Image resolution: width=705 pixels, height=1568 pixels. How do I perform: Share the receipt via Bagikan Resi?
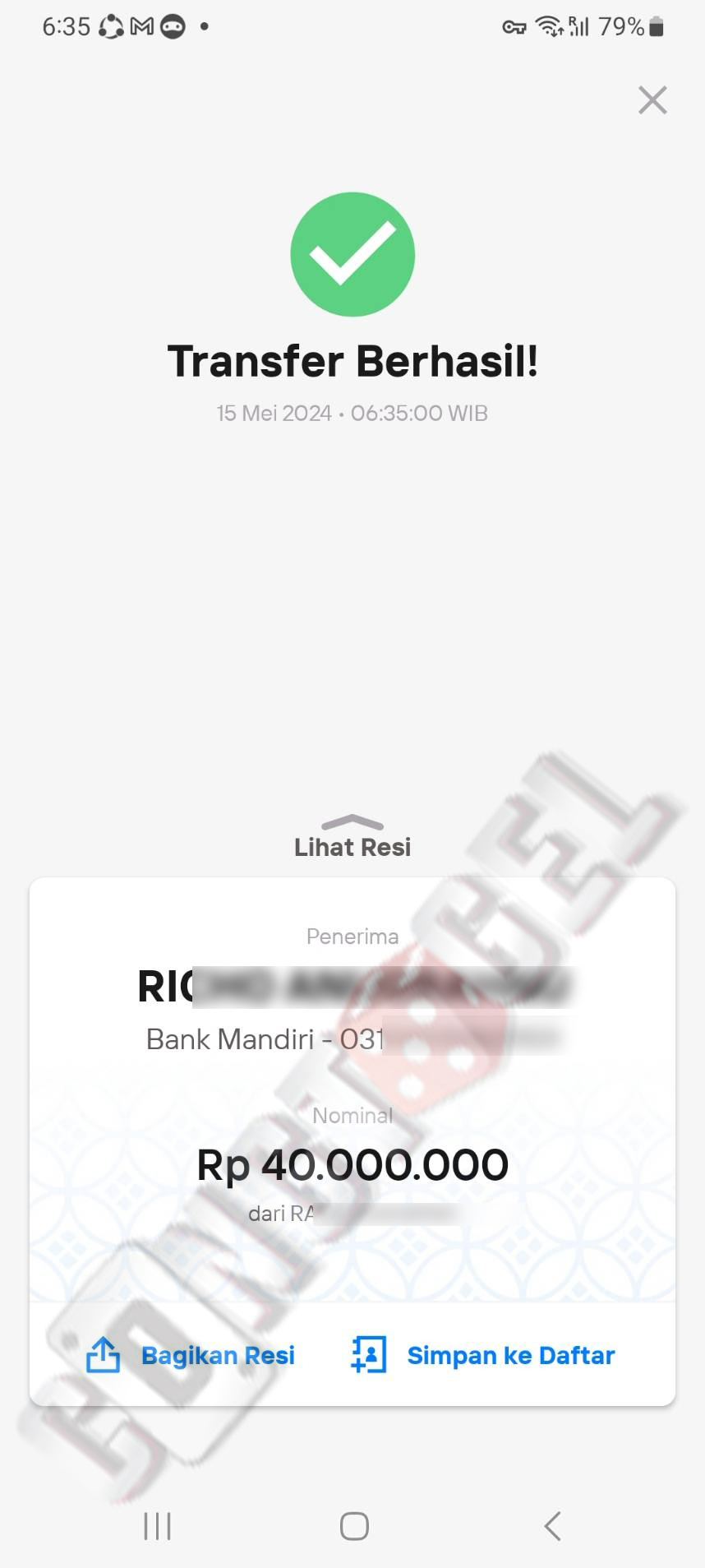(x=191, y=1355)
